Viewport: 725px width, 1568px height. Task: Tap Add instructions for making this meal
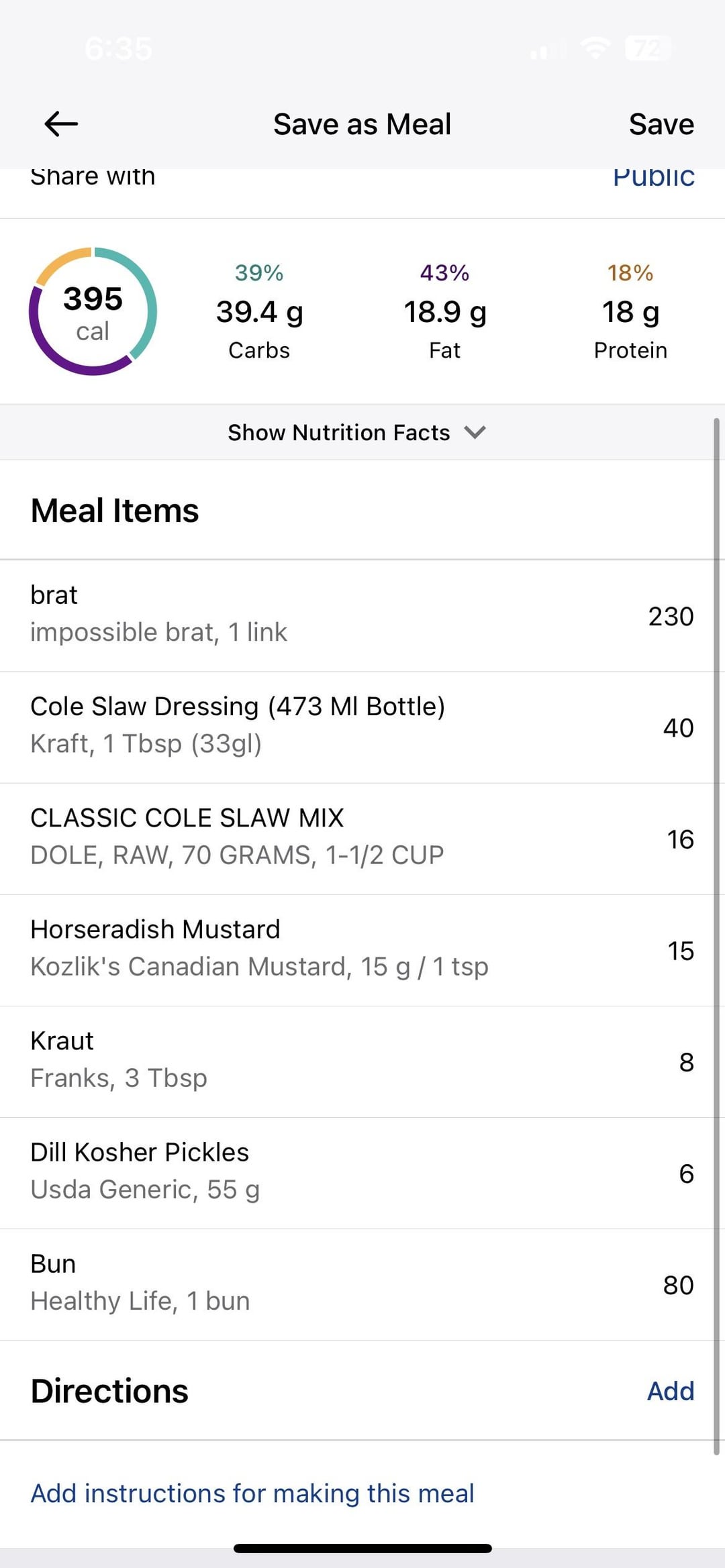tap(252, 1494)
